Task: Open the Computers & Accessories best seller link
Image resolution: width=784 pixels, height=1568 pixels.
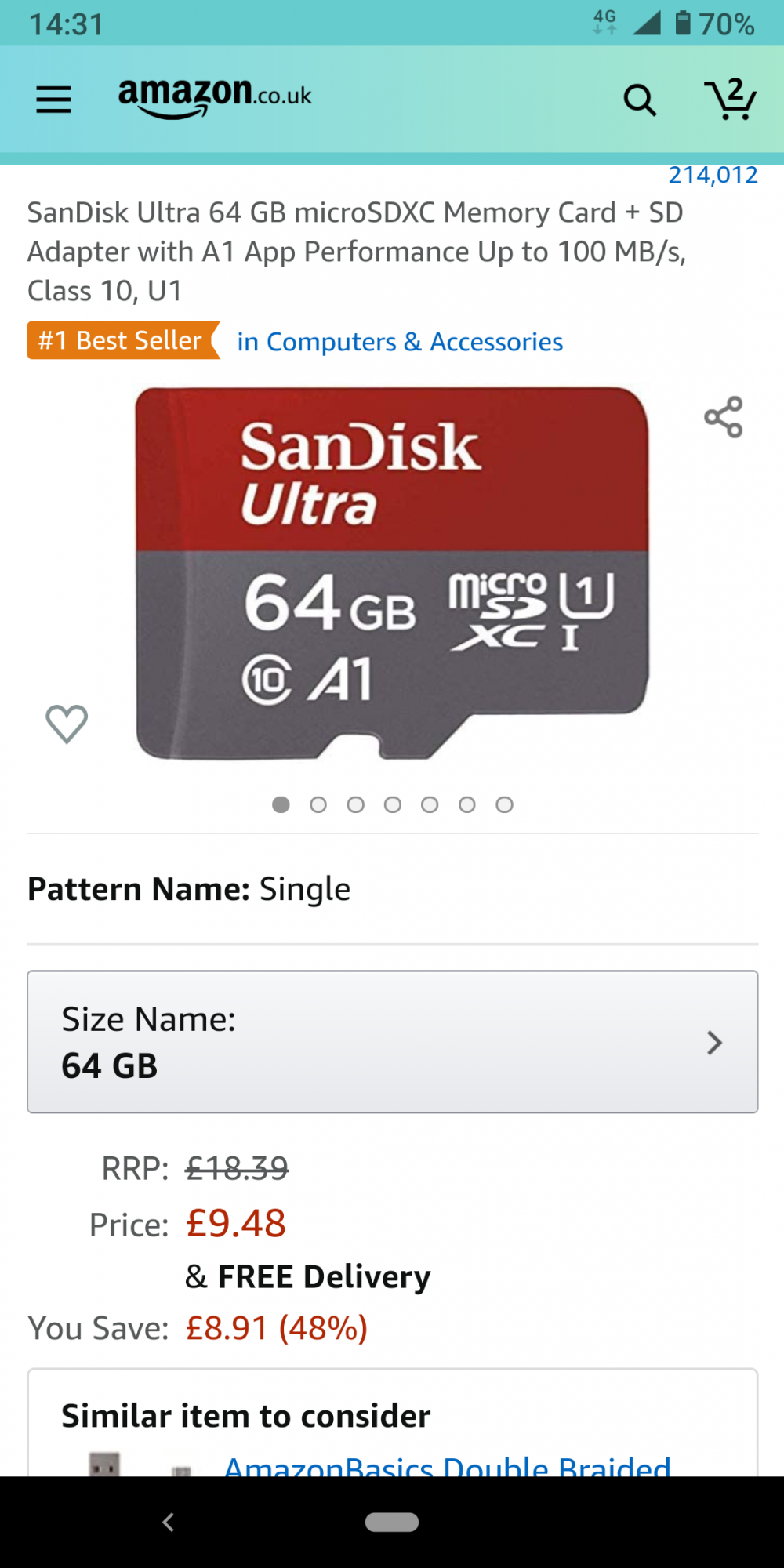Action: (400, 342)
